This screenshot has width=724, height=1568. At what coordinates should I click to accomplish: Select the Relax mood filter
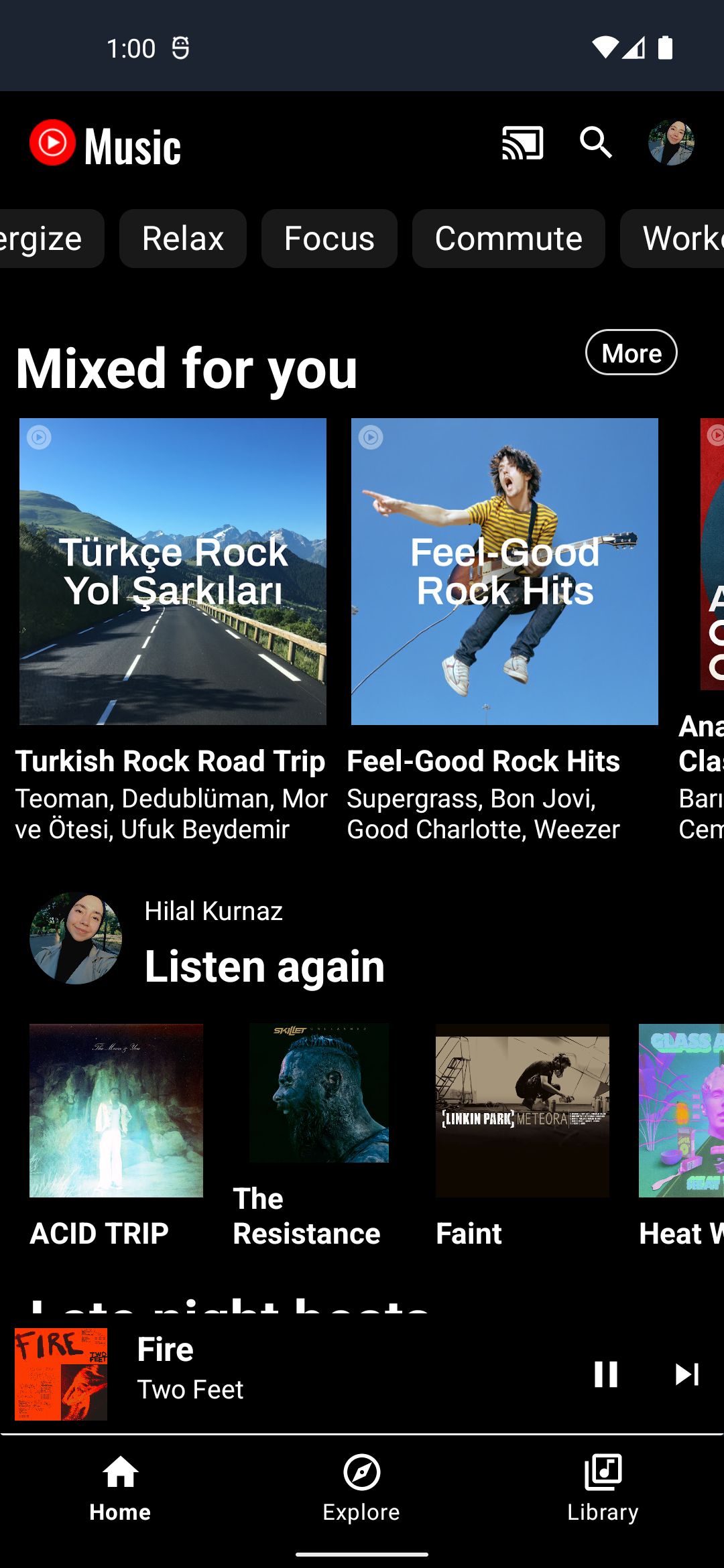click(x=182, y=239)
